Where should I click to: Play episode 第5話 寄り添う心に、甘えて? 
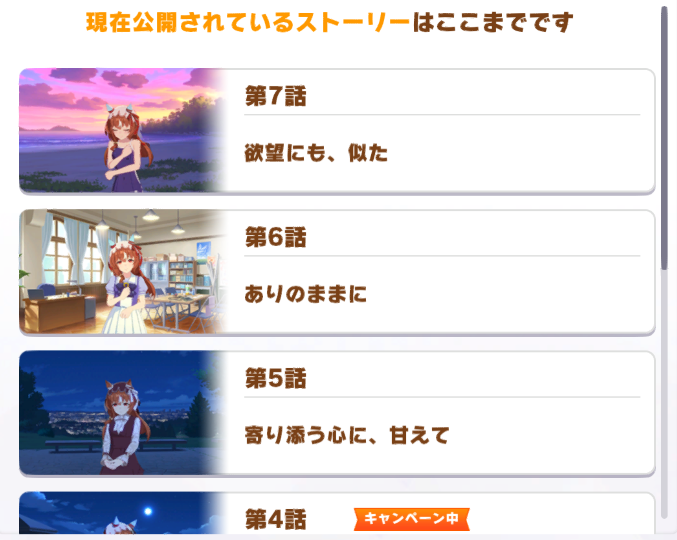[337, 413]
